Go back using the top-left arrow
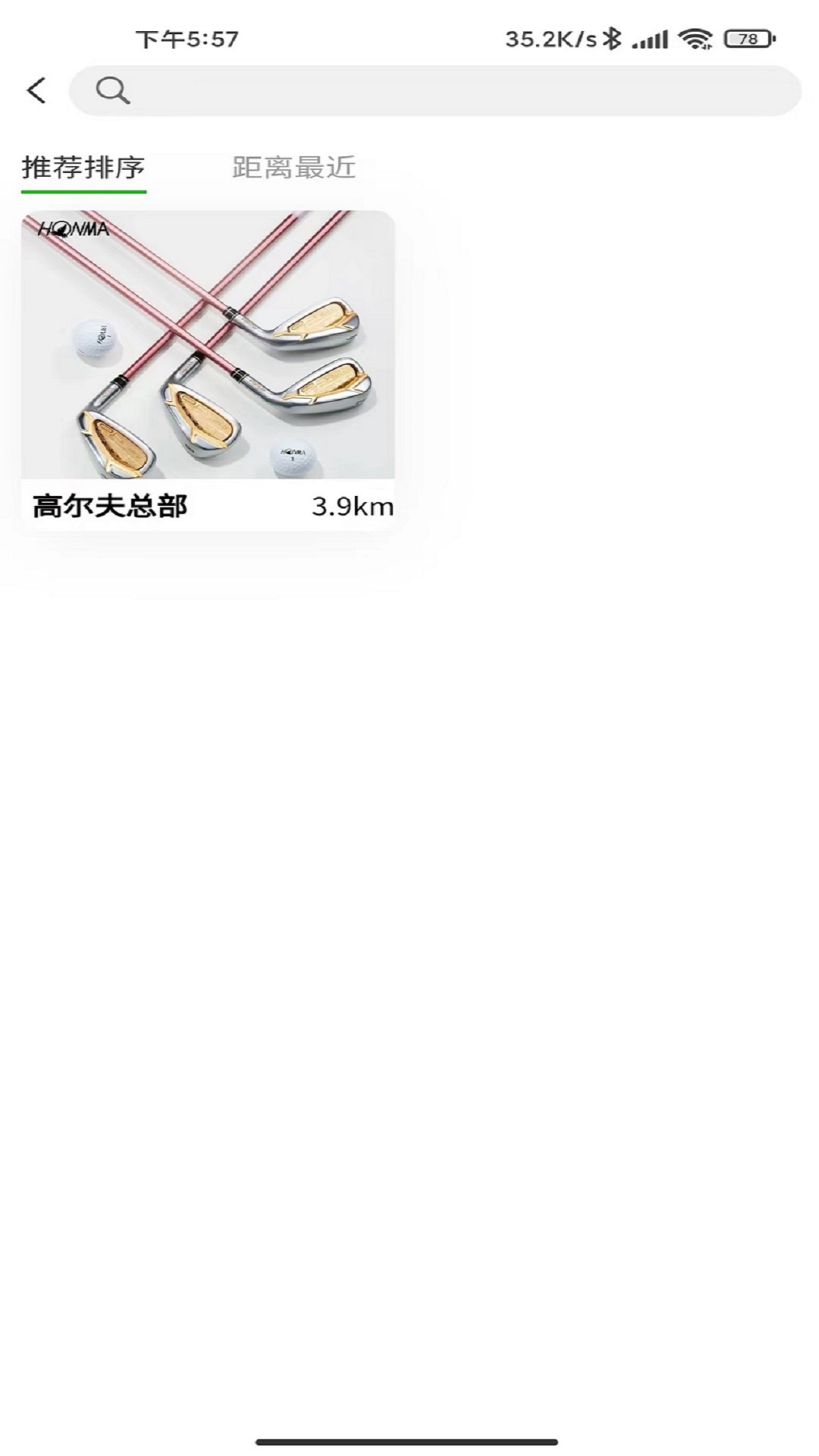 click(x=36, y=91)
